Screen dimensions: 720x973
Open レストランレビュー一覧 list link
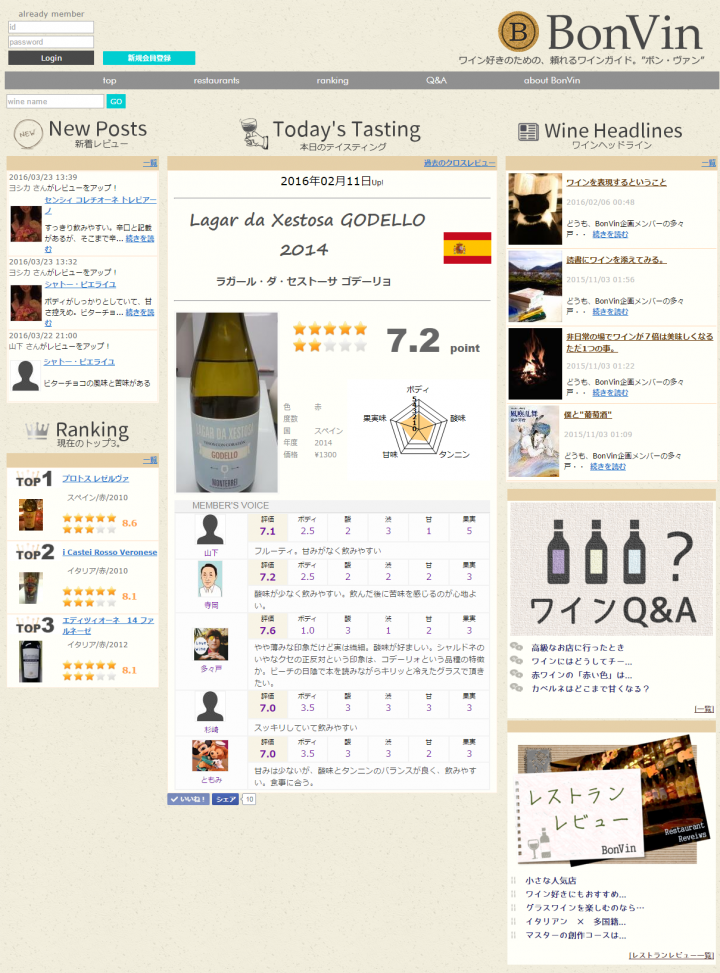(x=671, y=955)
